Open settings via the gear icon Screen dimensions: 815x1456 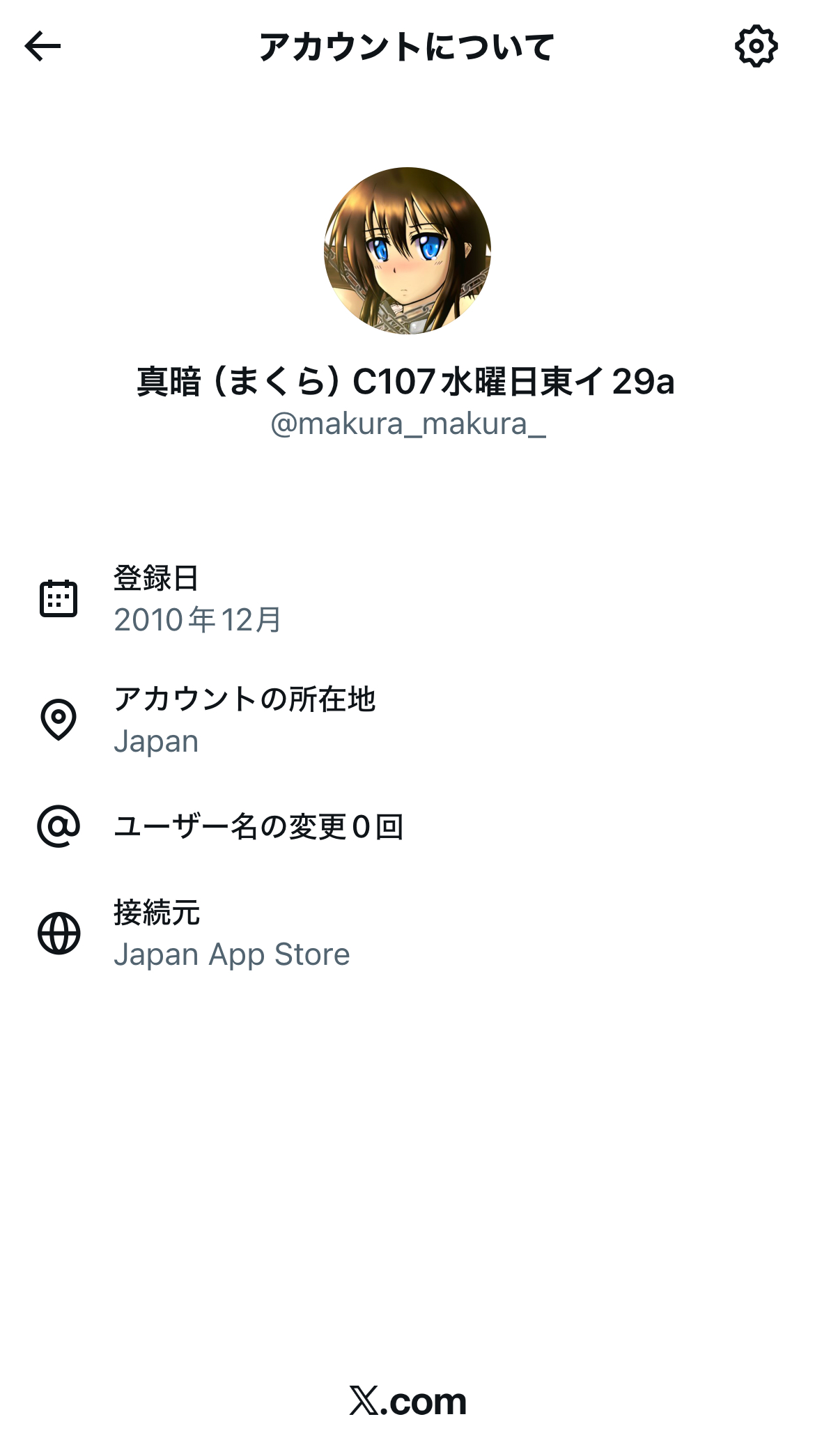756,47
